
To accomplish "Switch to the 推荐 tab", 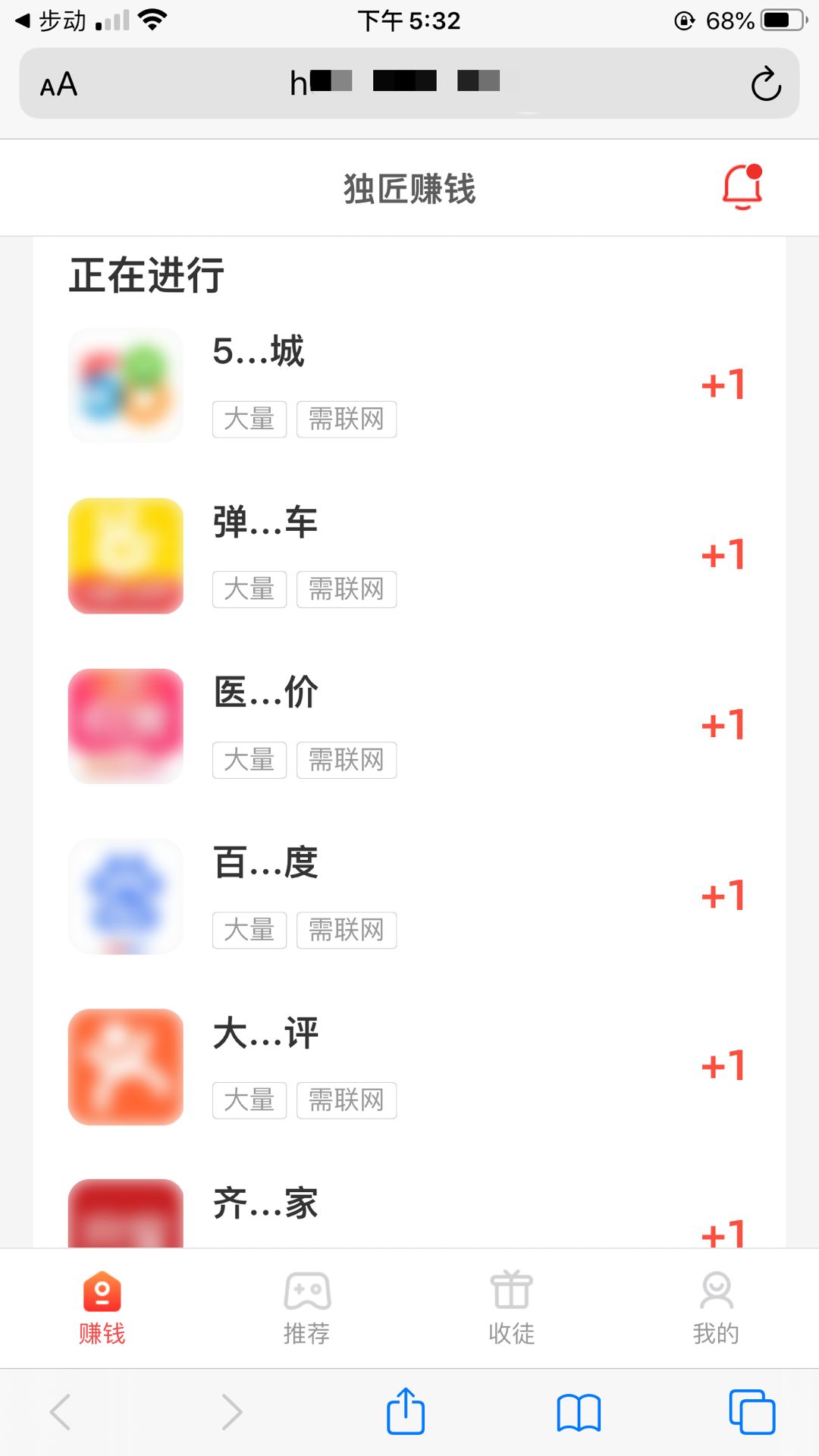I will pyautogui.click(x=307, y=1308).
